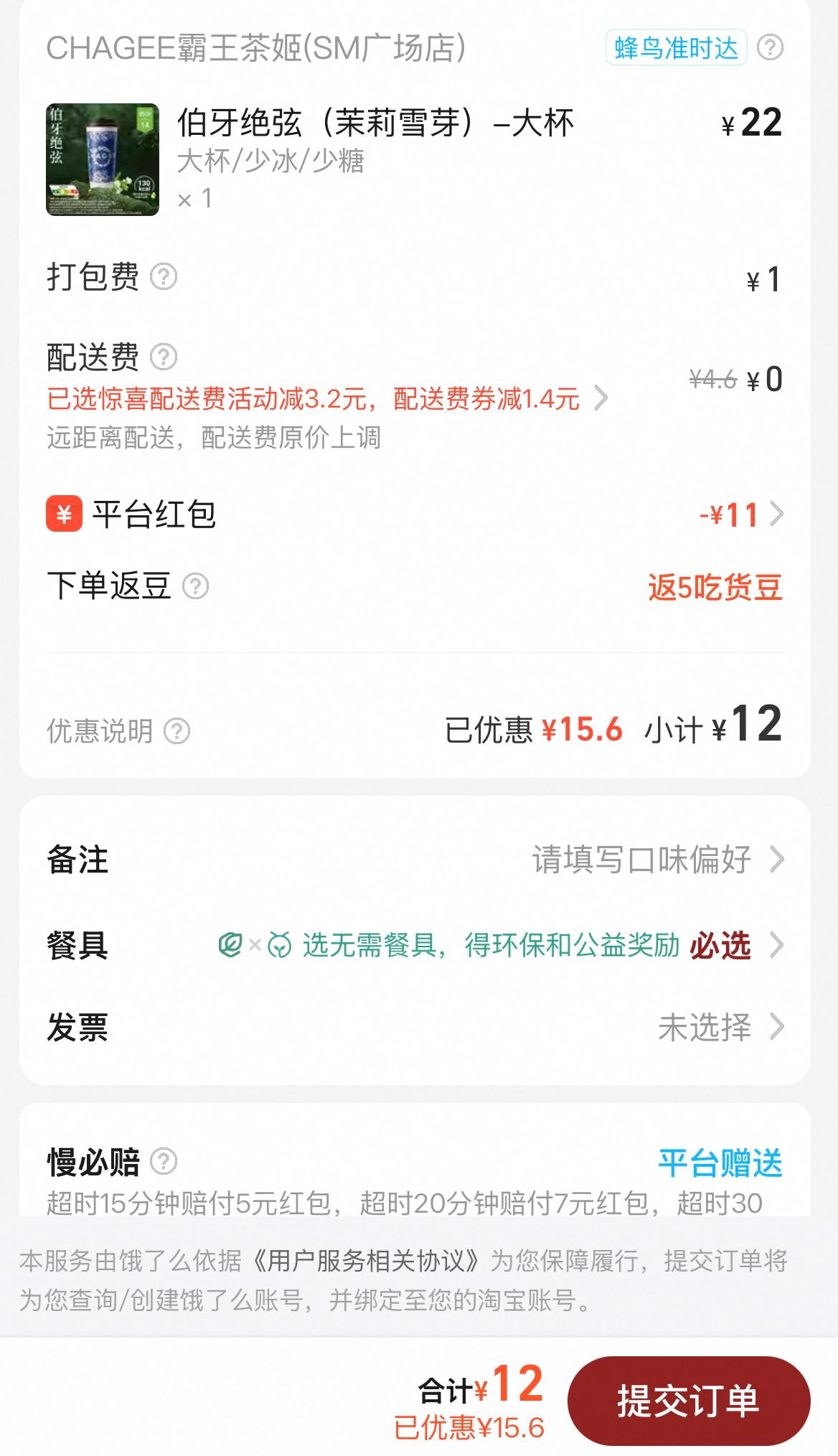Screen dimensions: 838x1456
Task: Open the 《用户服务相关协议》 link
Action: tap(366, 1261)
